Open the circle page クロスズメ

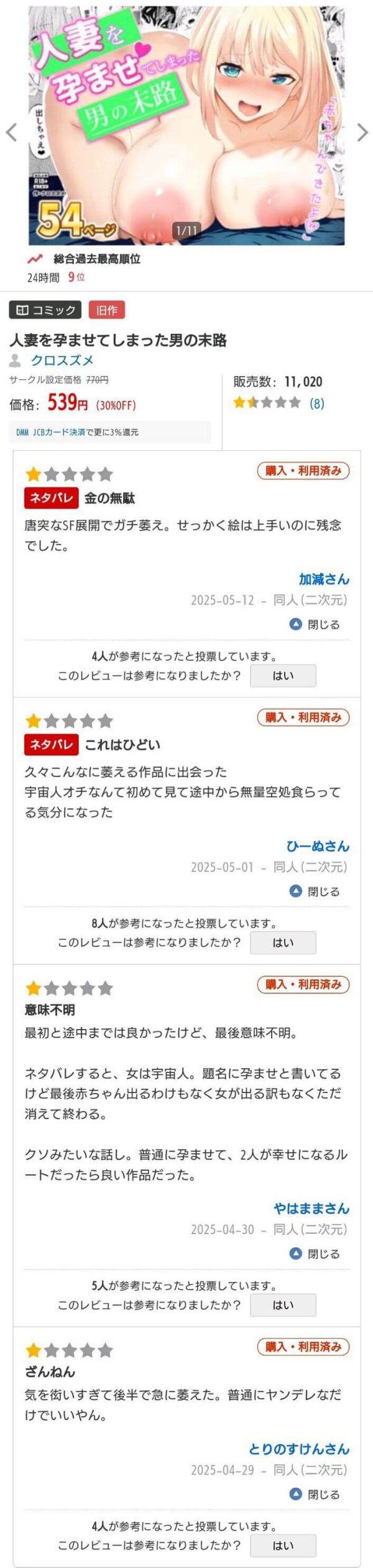coord(62,360)
